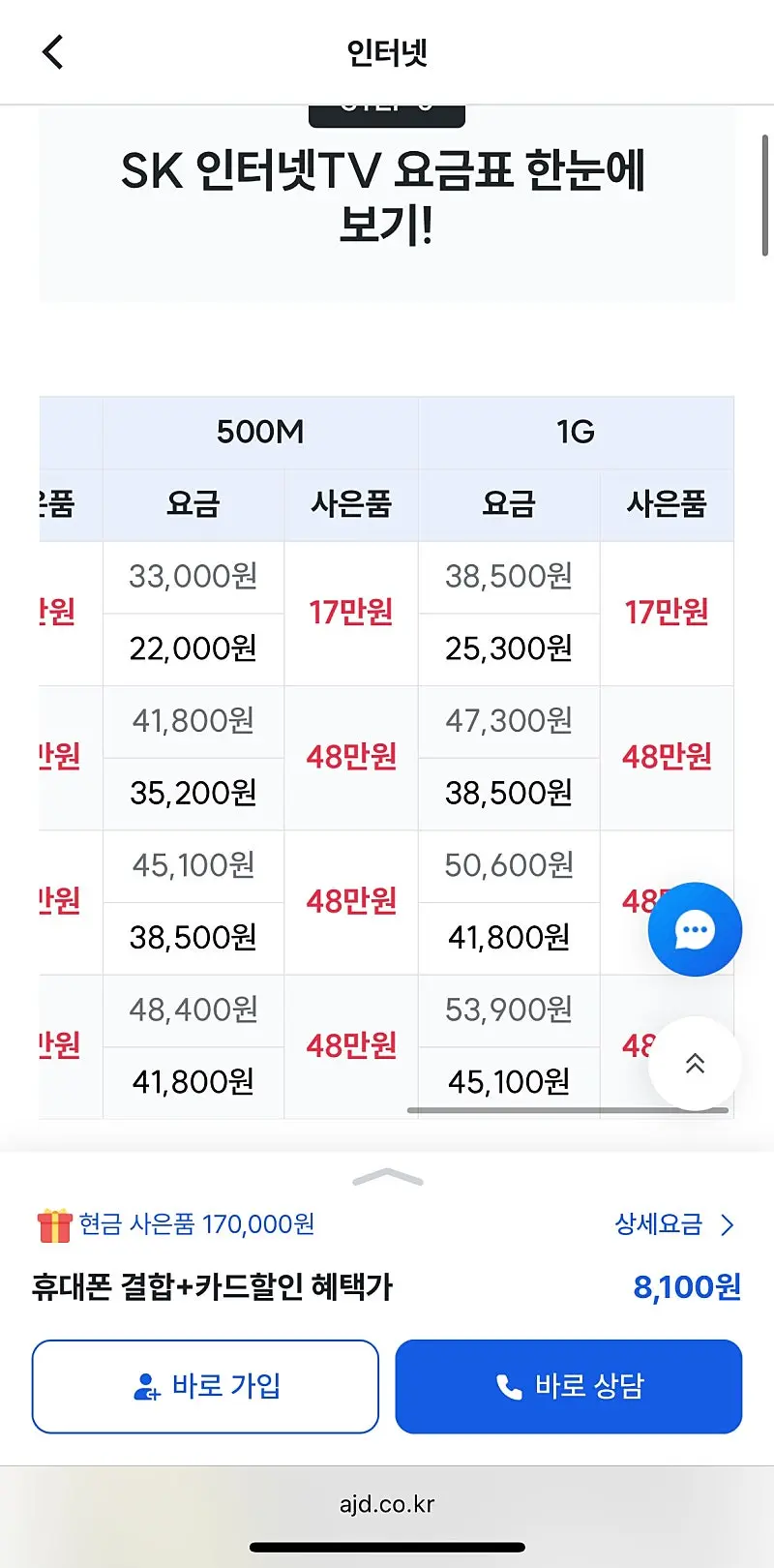This screenshot has height=1568, width=774.
Task: Tap 바로 가입 to sign up
Action: pyautogui.click(x=205, y=1386)
